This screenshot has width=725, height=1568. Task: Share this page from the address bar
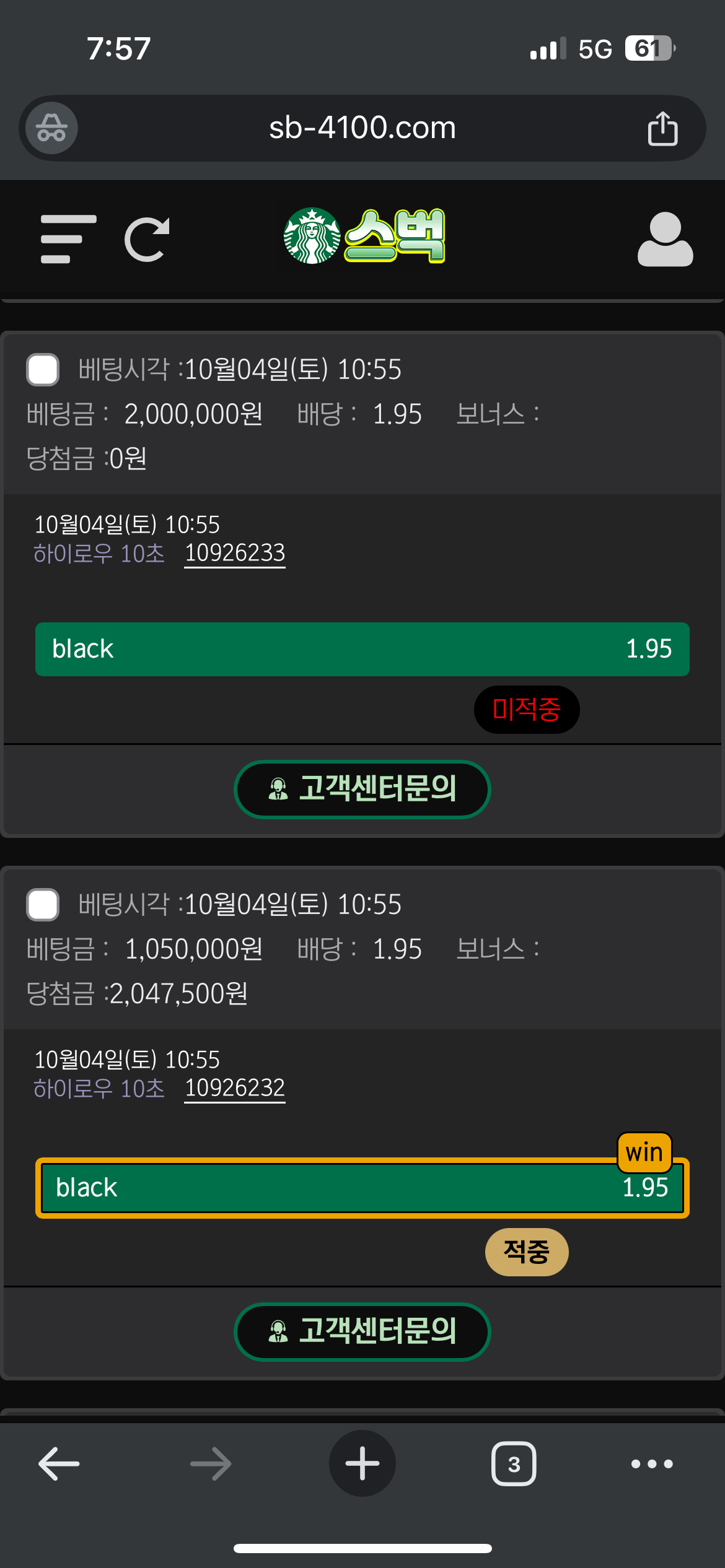click(x=662, y=128)
